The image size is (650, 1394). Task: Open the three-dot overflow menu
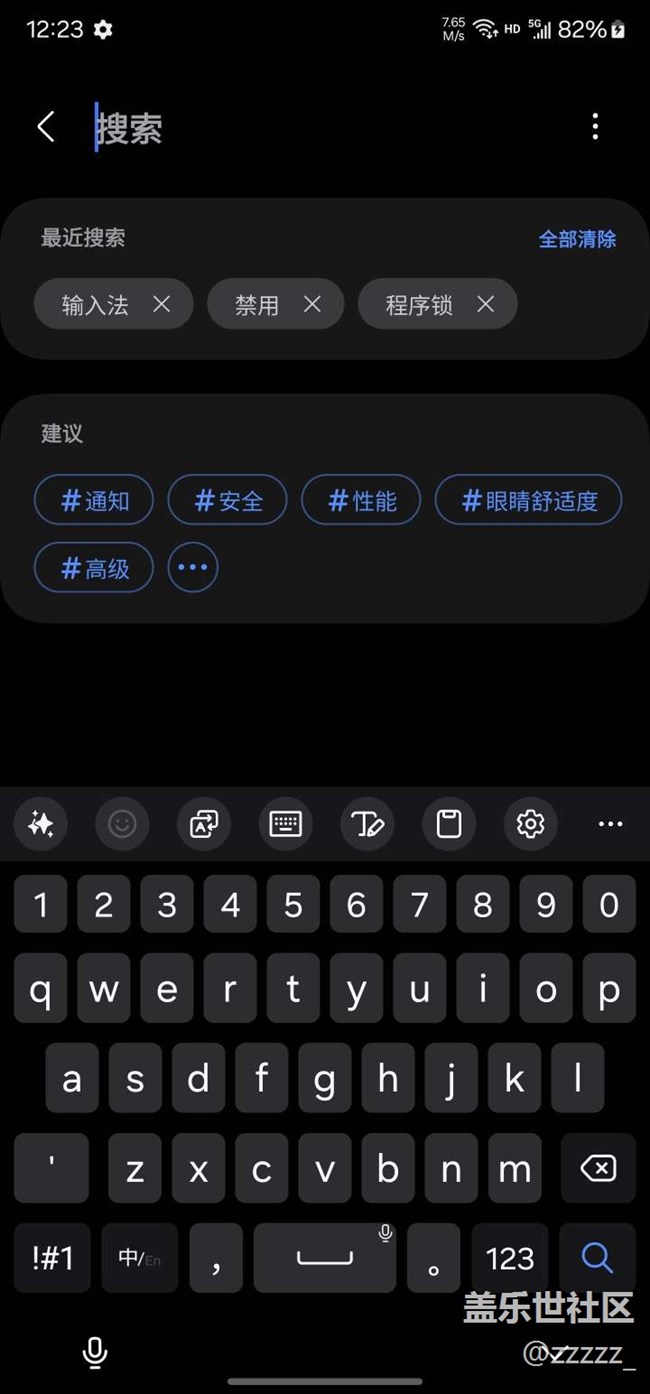[x=595, y=126]
